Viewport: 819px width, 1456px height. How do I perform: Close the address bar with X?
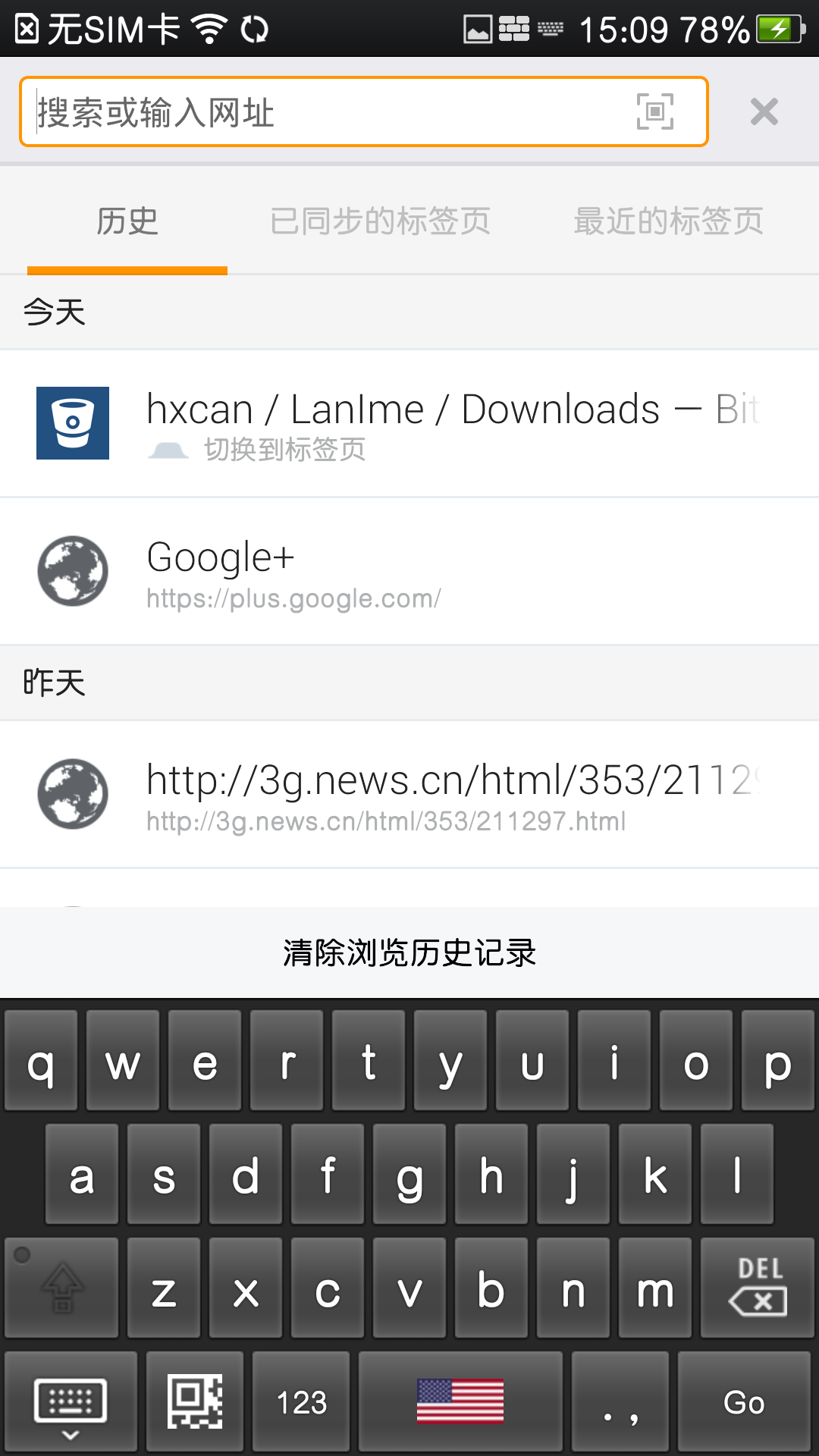tap(764, 111)
